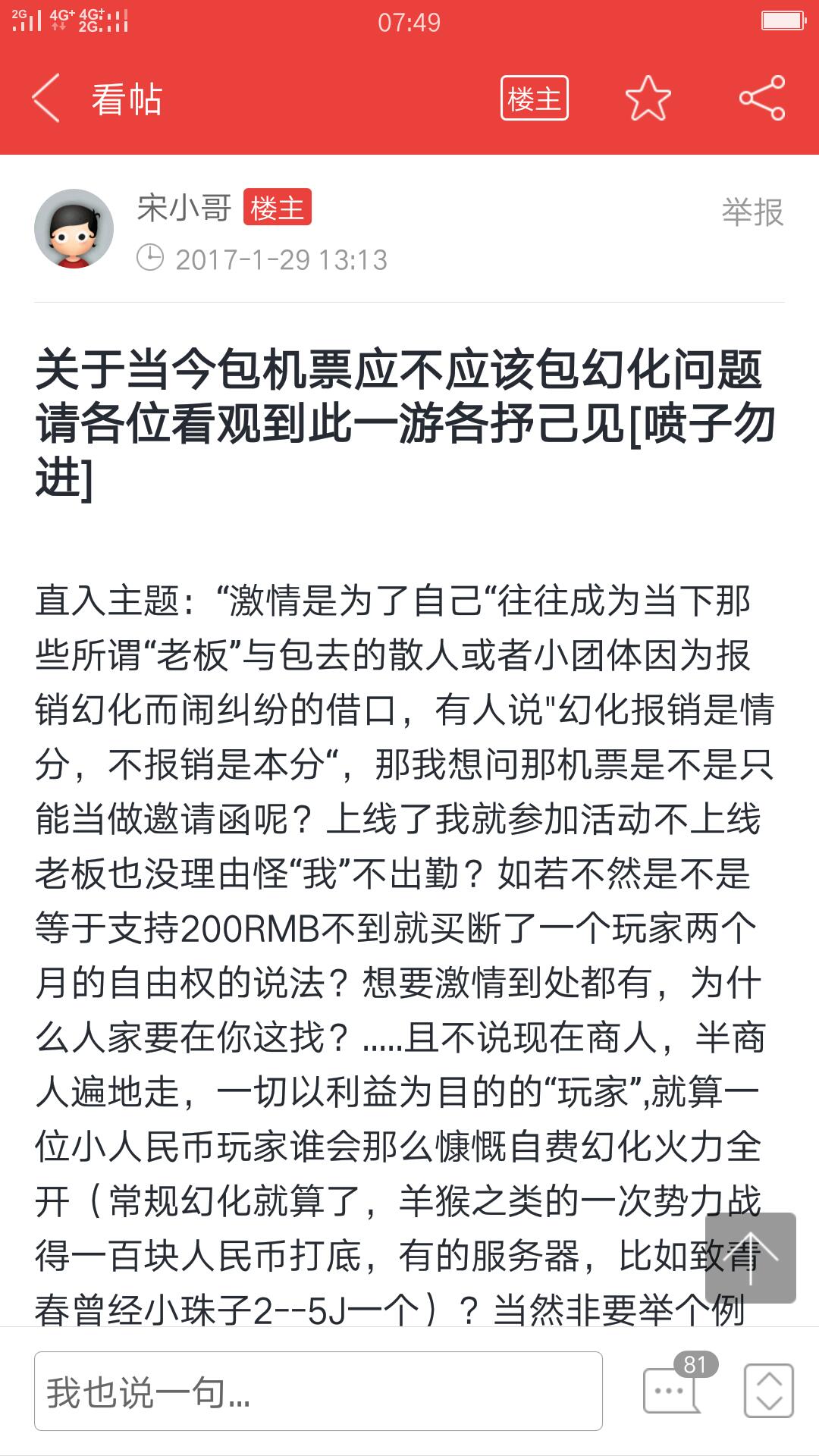Go back from the post view
This screenshot has width=819, height=1456.
pyautogui.click(x=45, y=99)
